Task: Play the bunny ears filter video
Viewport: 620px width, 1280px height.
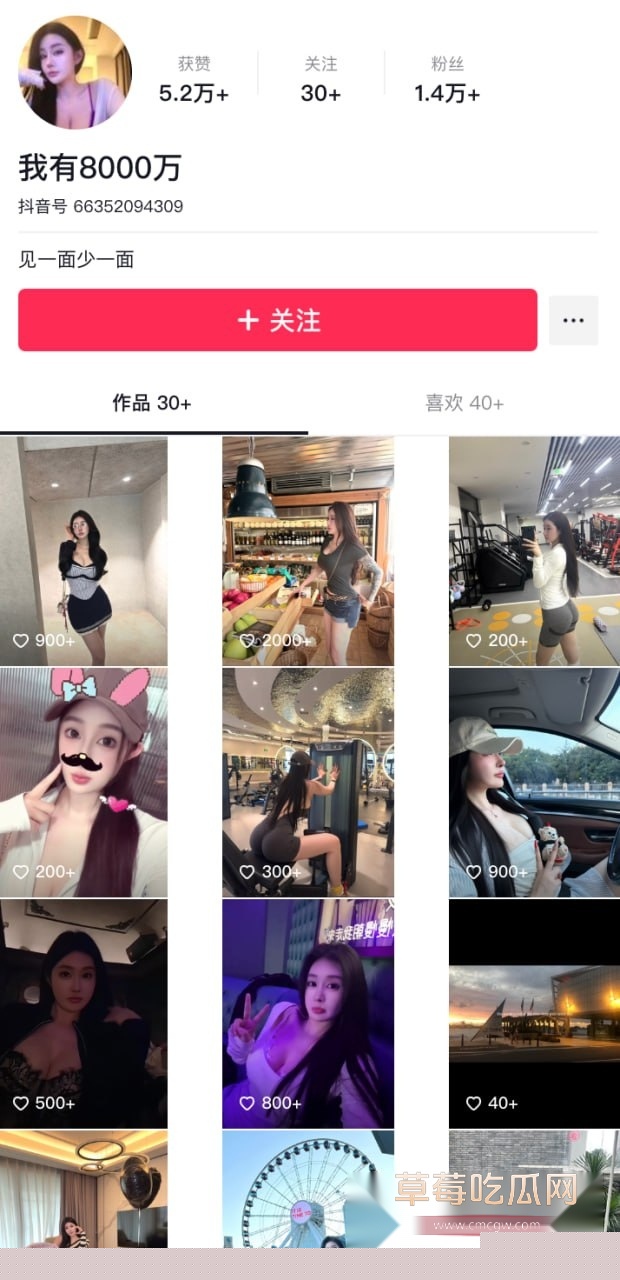Action: [x=84, y=782]
